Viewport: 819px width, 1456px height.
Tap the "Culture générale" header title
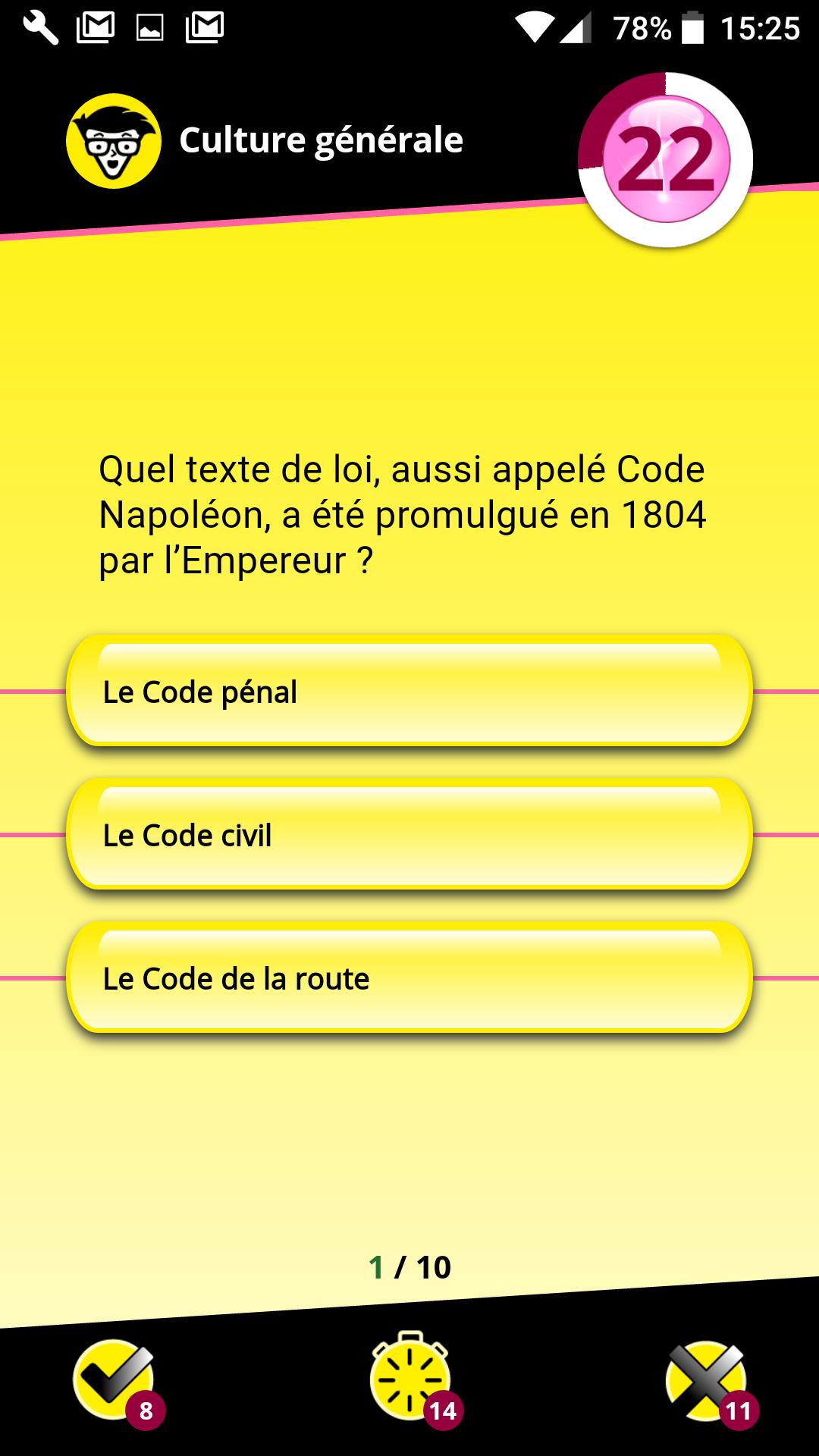(321, 140)
